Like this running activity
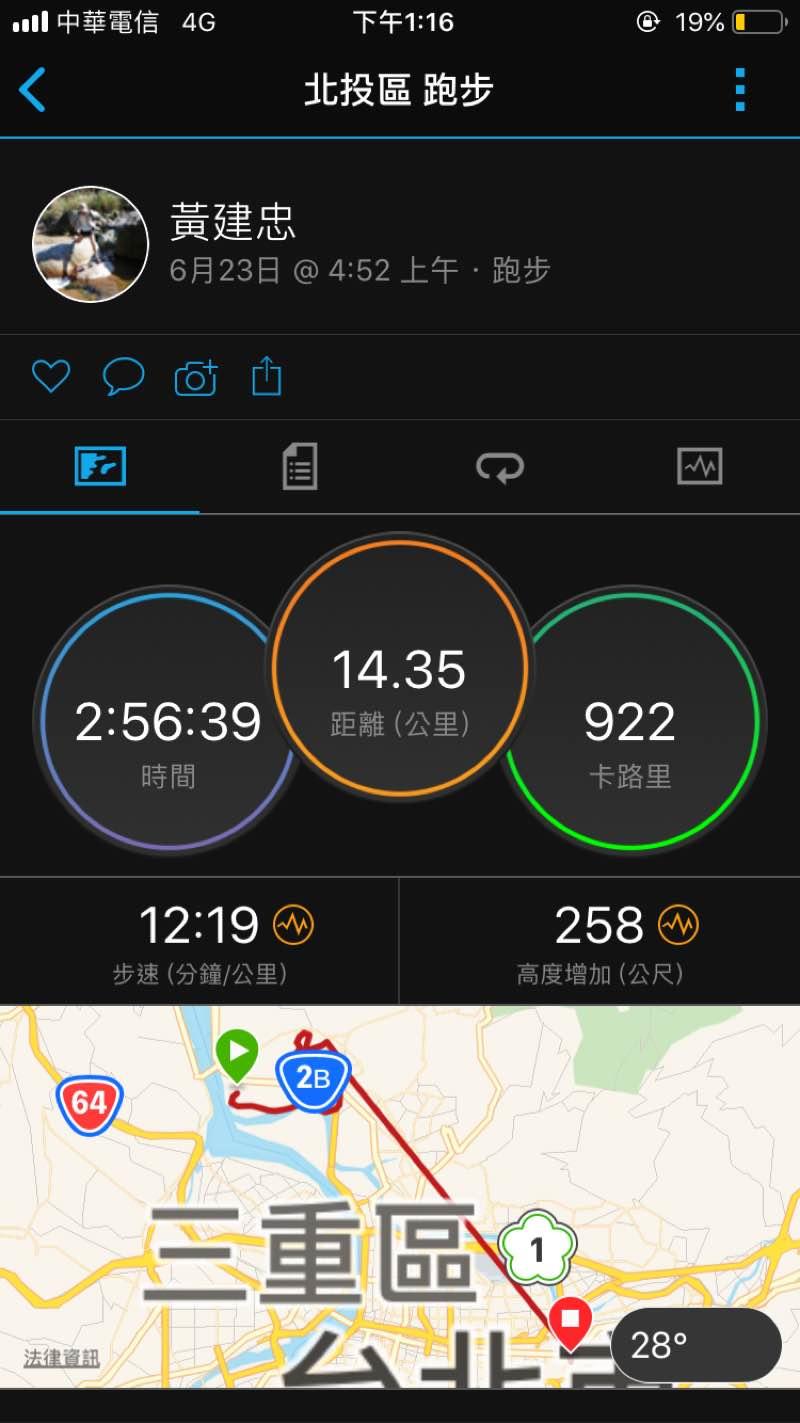Viewport: 800px width, 1423px height. (x=51, y=377)
